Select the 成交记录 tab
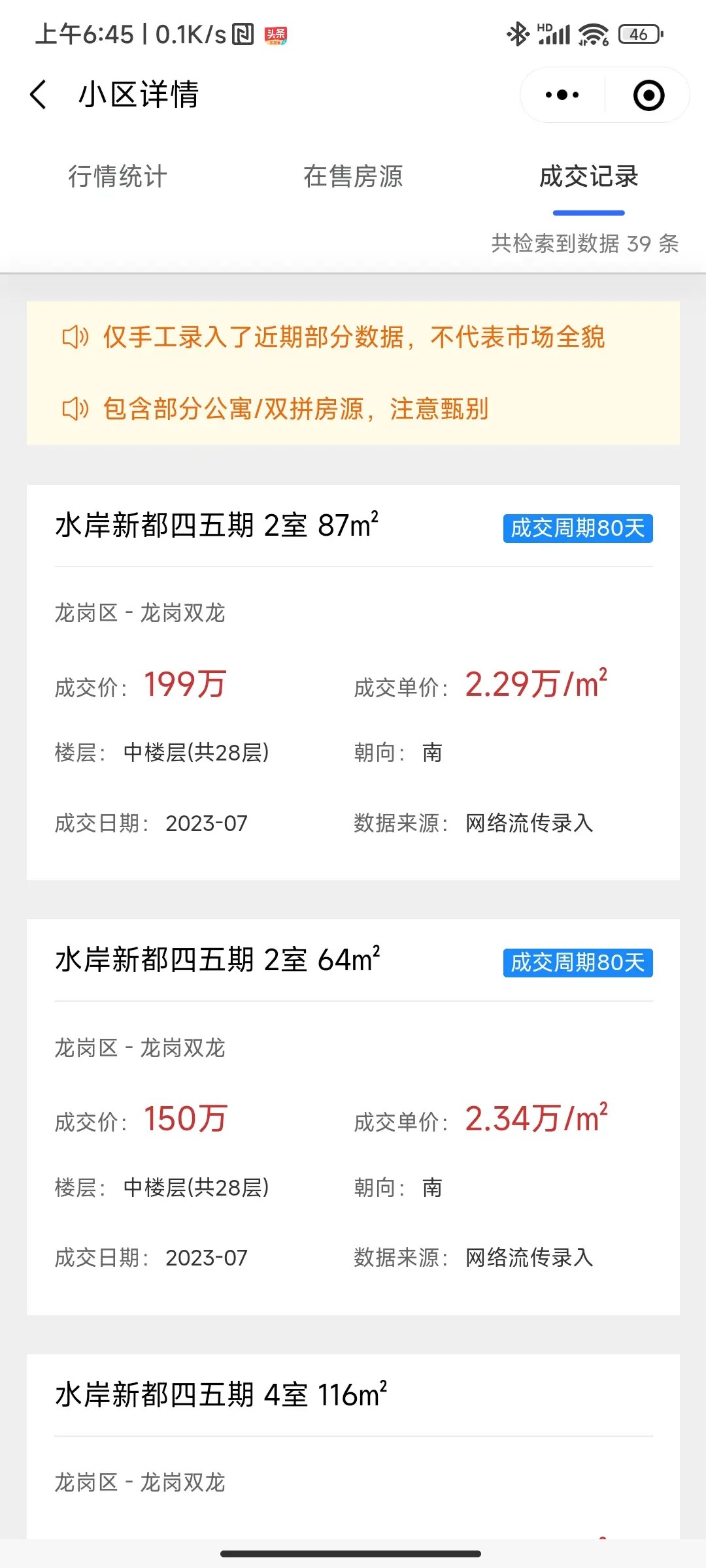The image size is (706, 1568). (x=588, y=176)
